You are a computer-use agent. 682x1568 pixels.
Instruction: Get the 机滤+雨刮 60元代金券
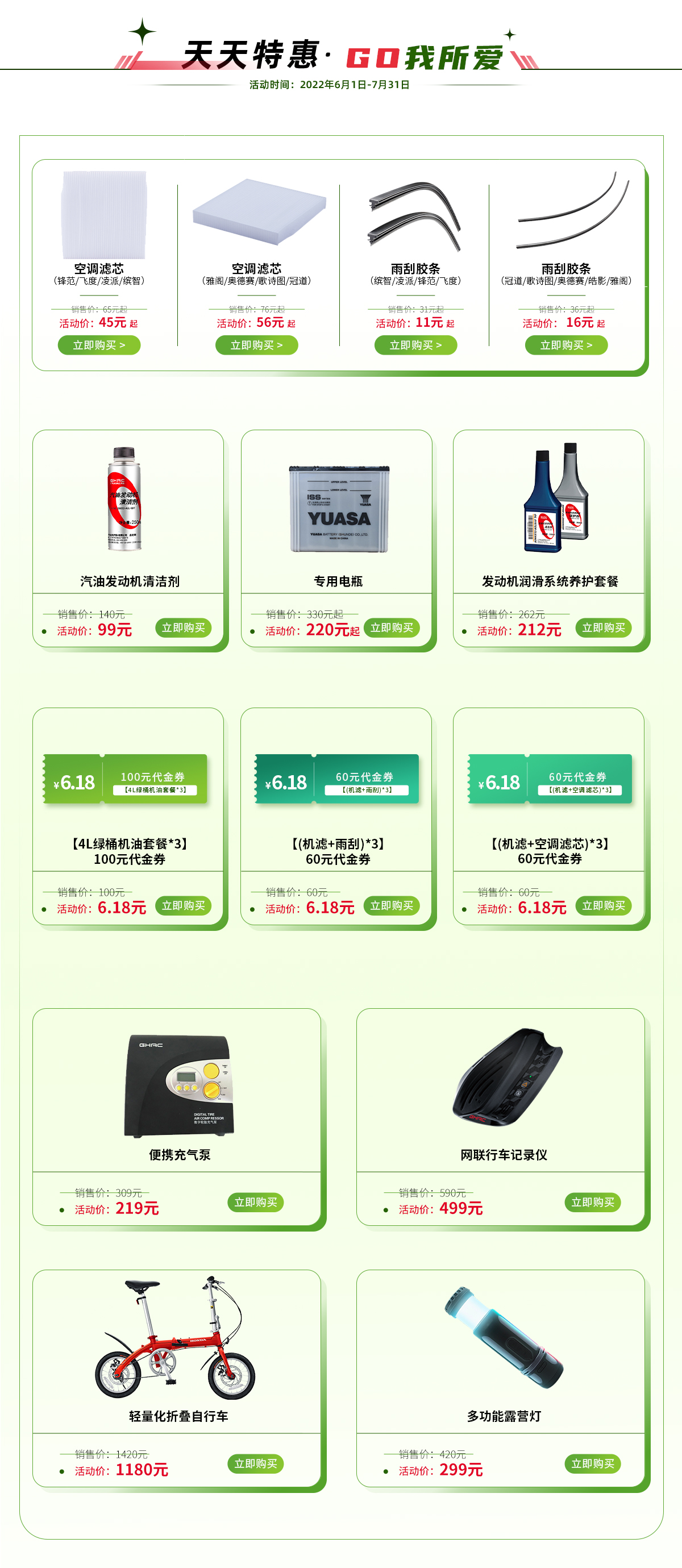[x=392, y=906]
